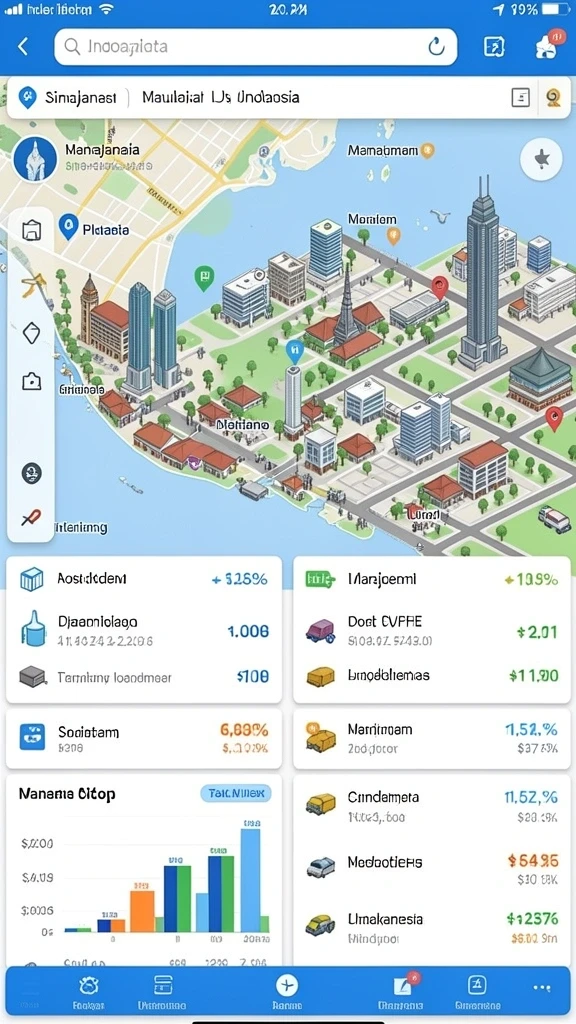The image size is (576, 1024).
Task: Tap the diamond icon in the left map toolbar
Action: [31, 334]
